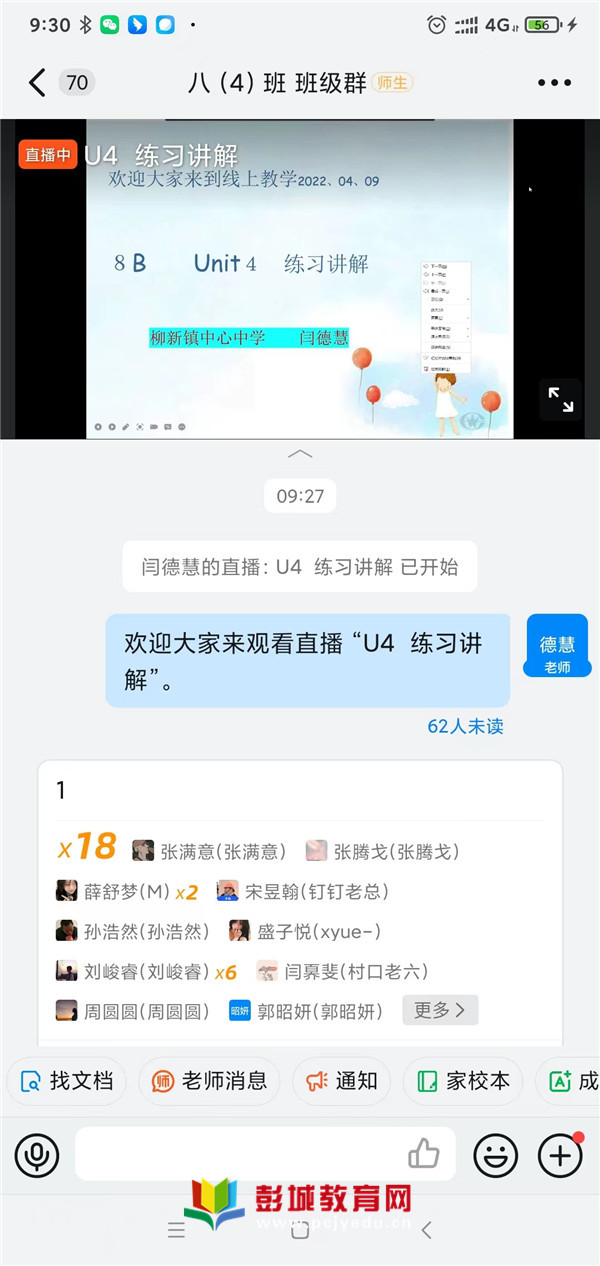Focus the message text field

(240, 1155)
